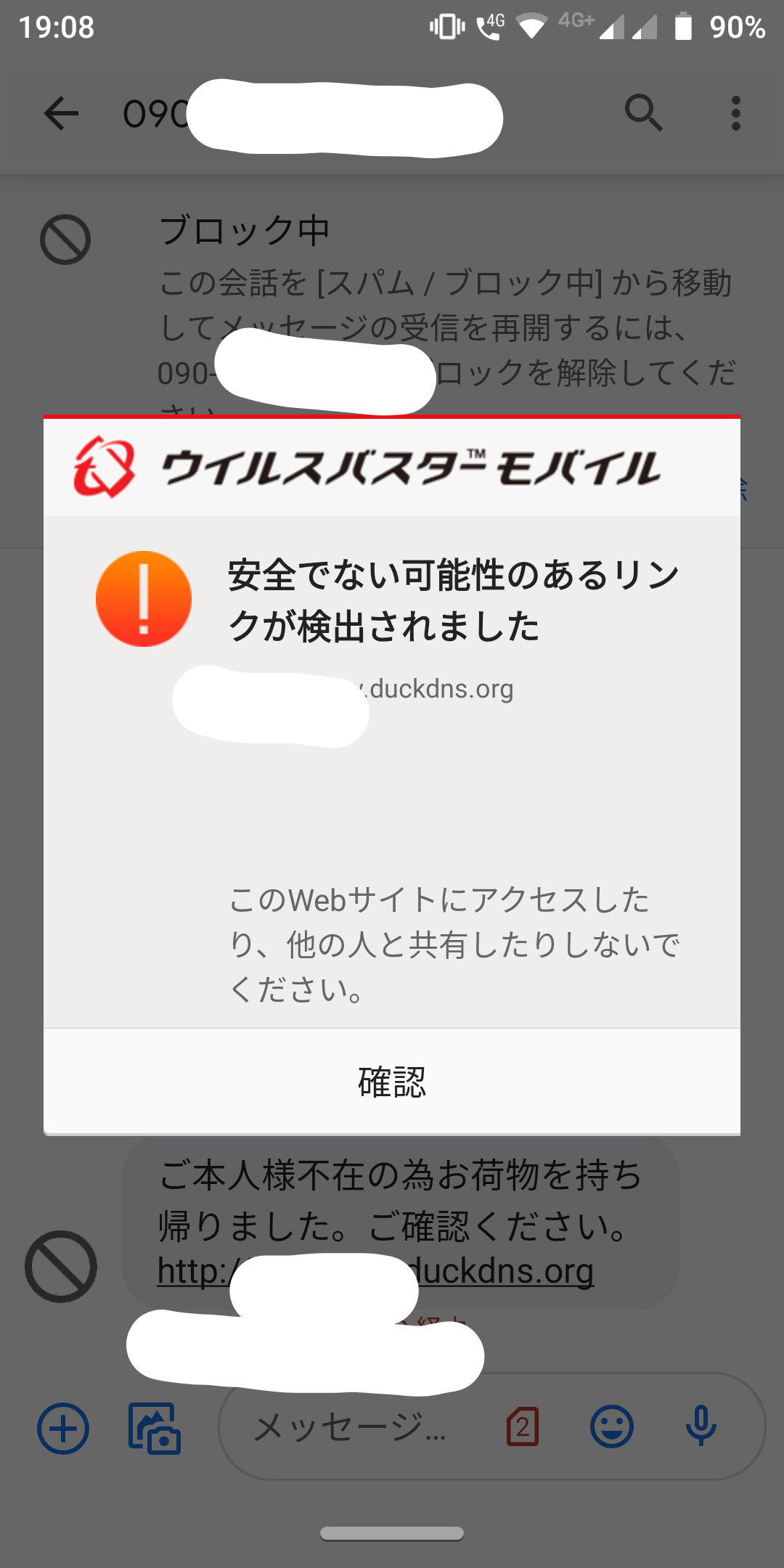Switch SIM with the SIM 2 icon
Screen dimensions: 784x1568
pos(523,1428)
